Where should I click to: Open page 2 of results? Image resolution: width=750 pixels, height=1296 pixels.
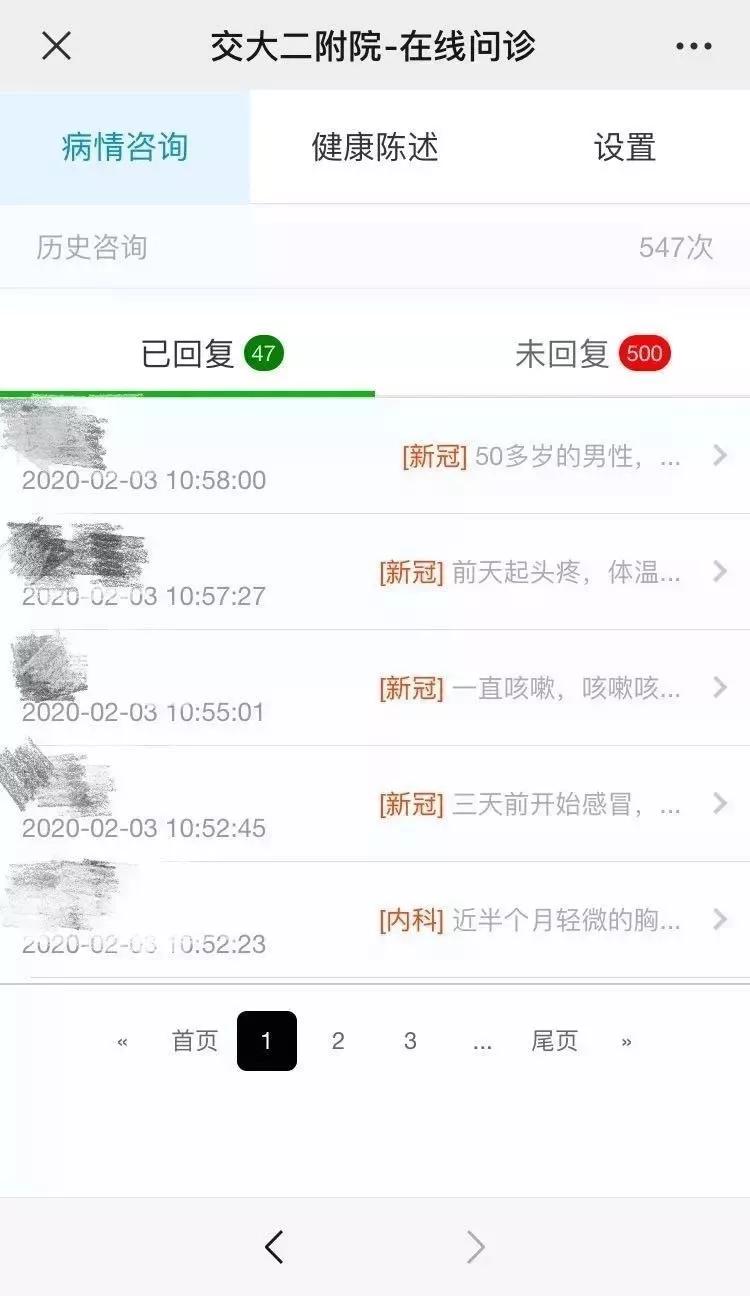coord(336,1041)
